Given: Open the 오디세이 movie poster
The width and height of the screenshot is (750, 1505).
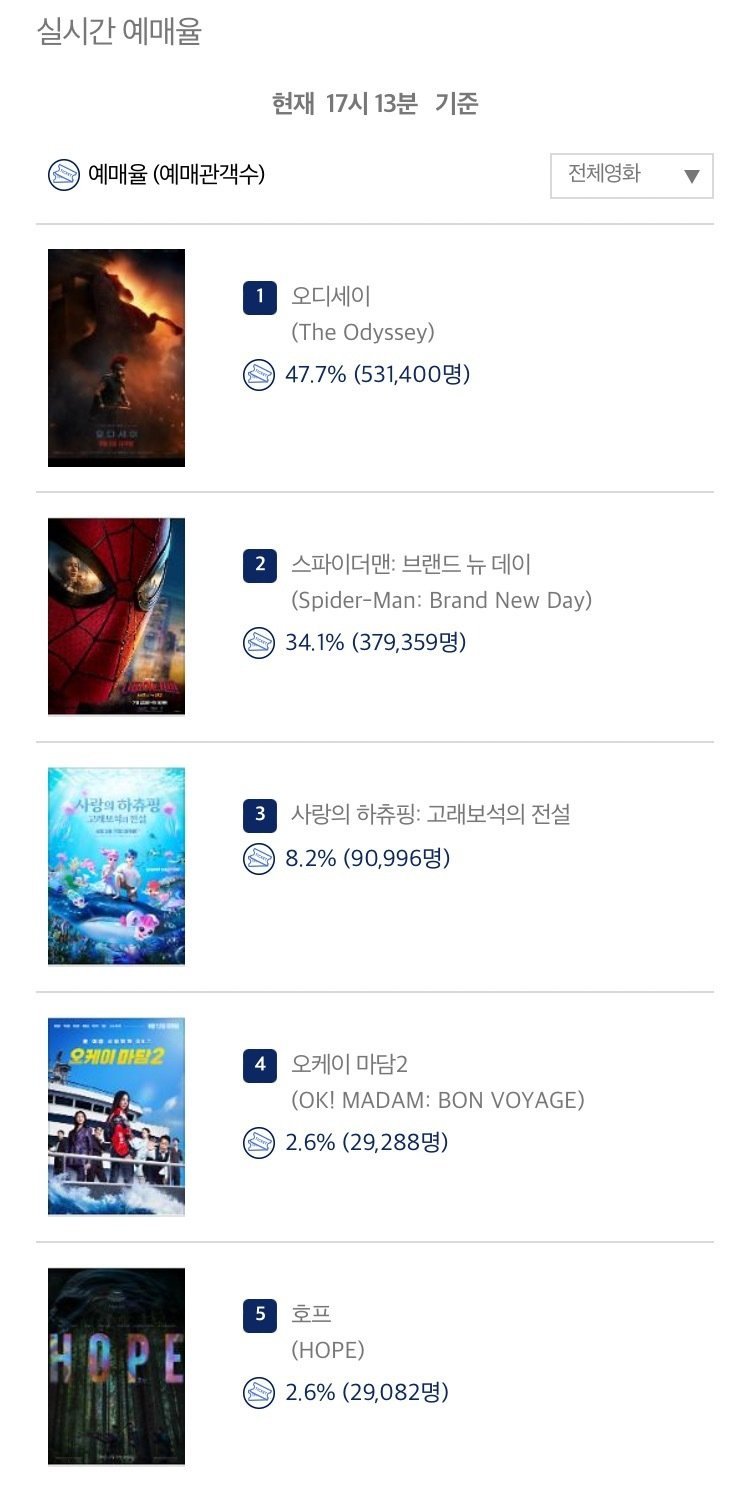Looking at the screenshot, I should (116, 358).
